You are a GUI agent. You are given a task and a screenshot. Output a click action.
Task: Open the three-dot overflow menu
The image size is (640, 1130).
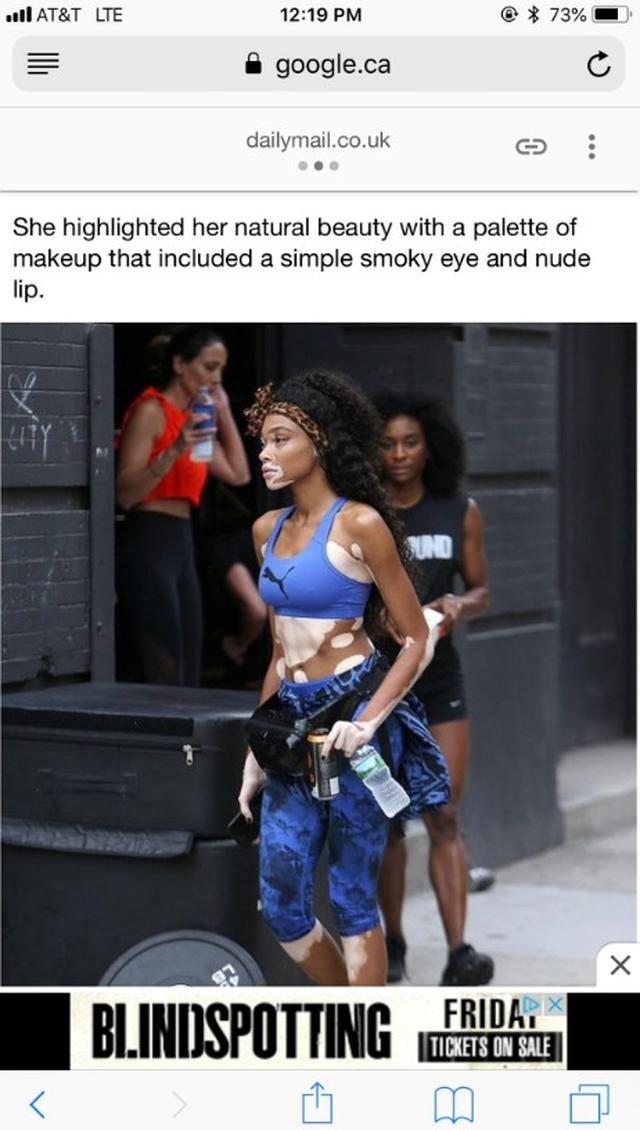click(x=592, y=147)
